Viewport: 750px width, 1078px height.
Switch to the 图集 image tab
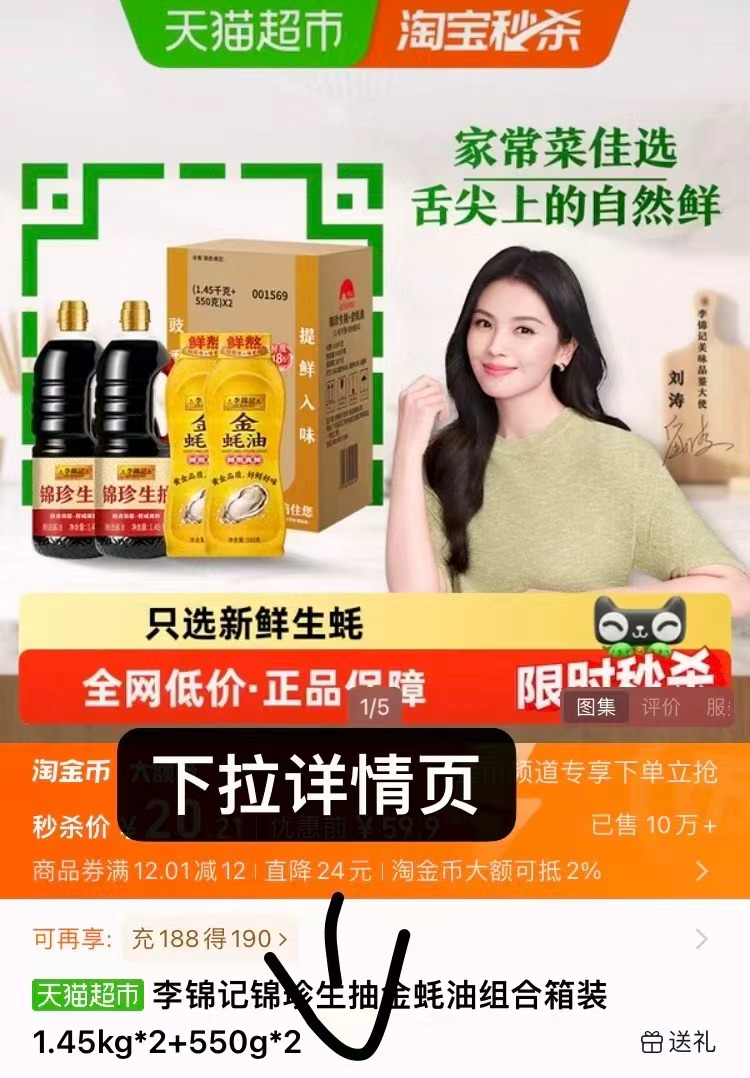tap(597, 707)
